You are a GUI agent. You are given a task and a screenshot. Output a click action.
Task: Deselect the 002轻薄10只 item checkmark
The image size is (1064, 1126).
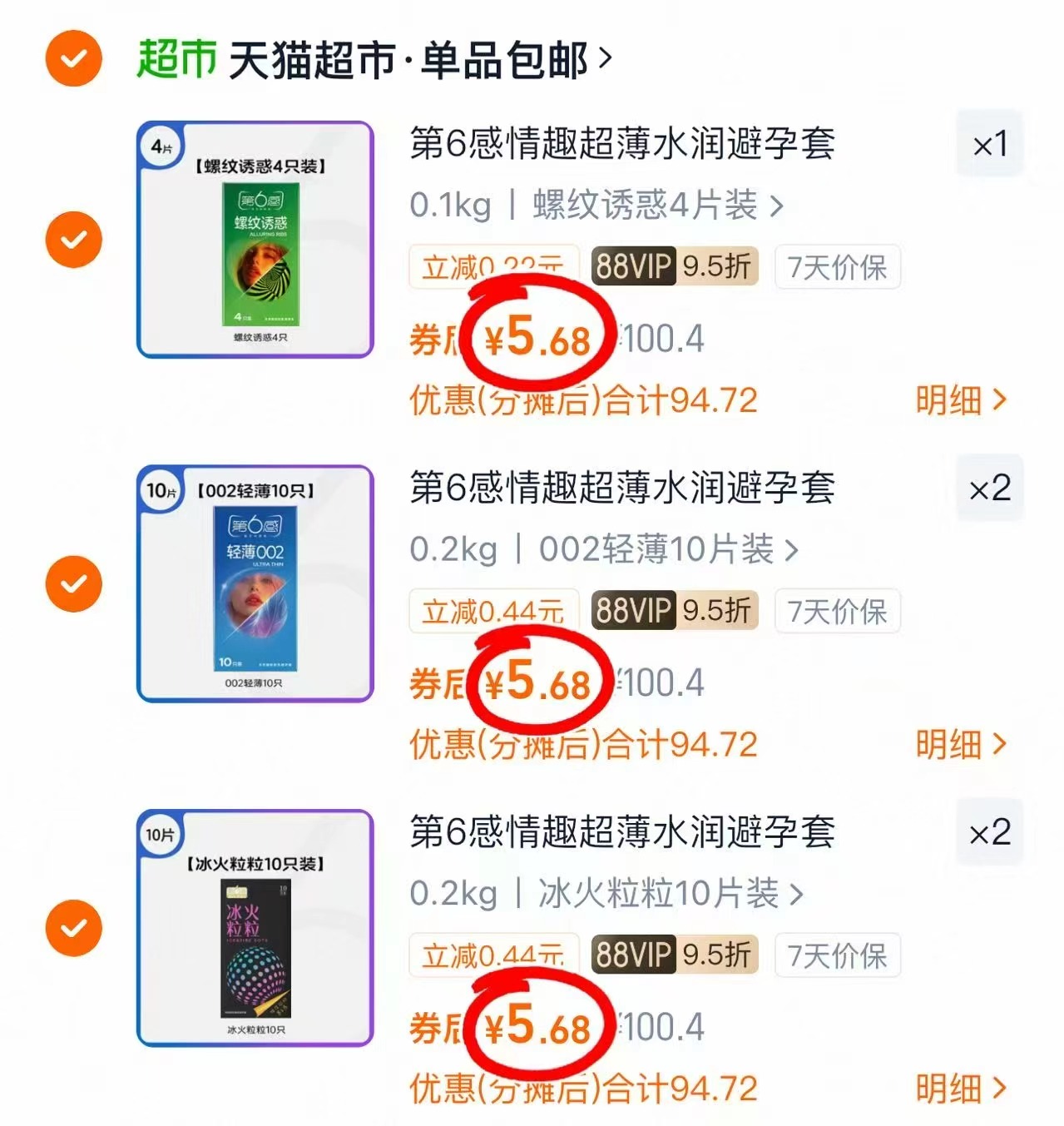click(74, 583)
